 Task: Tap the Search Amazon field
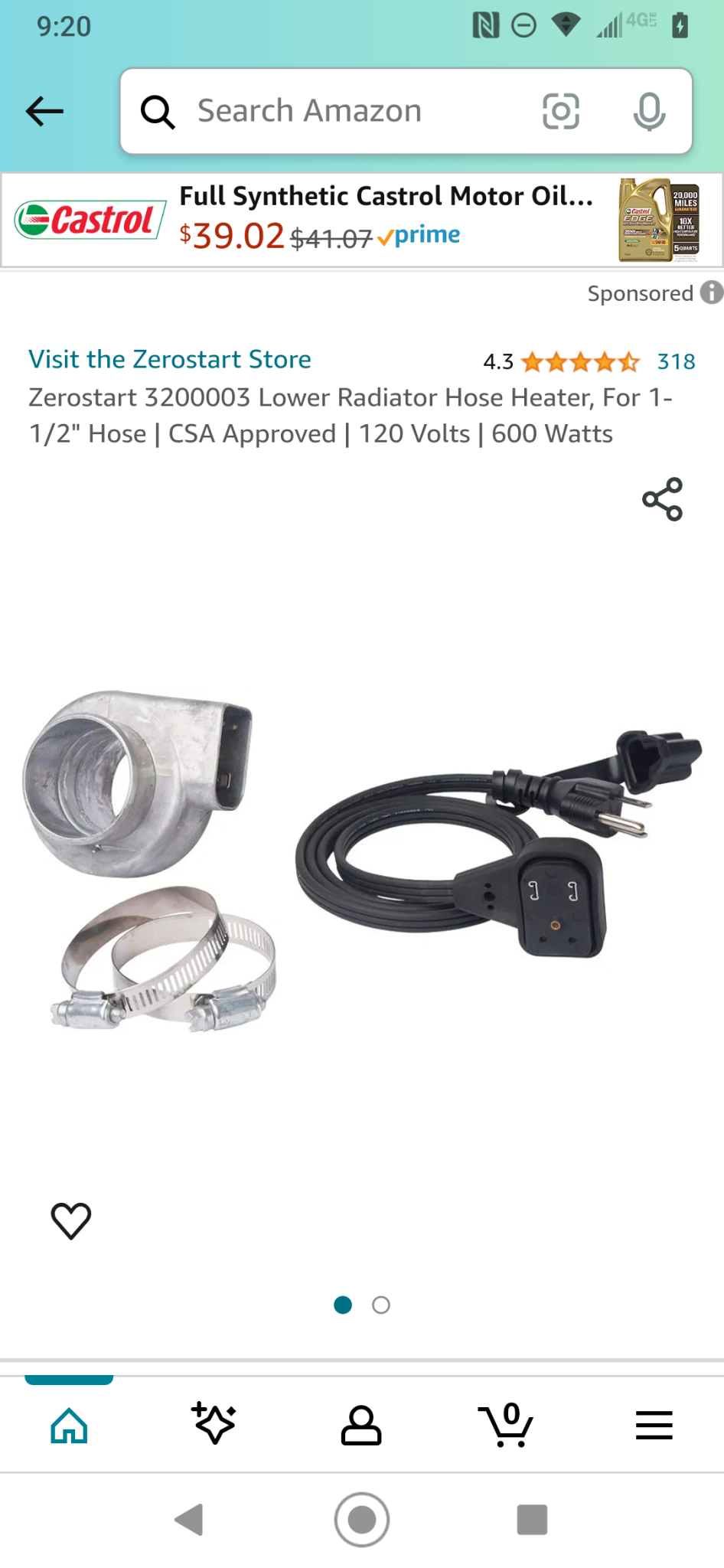pyautogui.click(x=337, y=111)
